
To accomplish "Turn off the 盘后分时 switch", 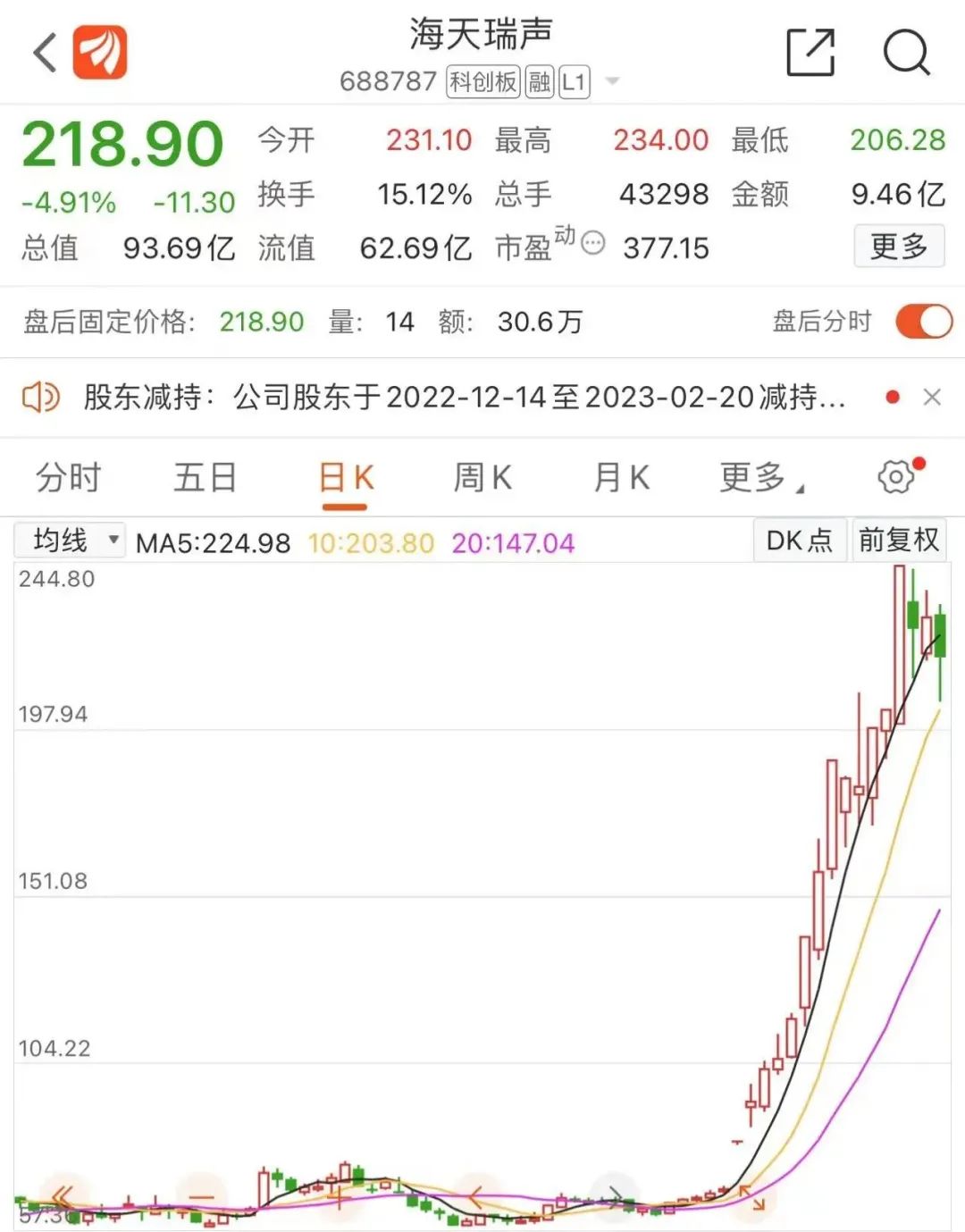I will 924,322.
